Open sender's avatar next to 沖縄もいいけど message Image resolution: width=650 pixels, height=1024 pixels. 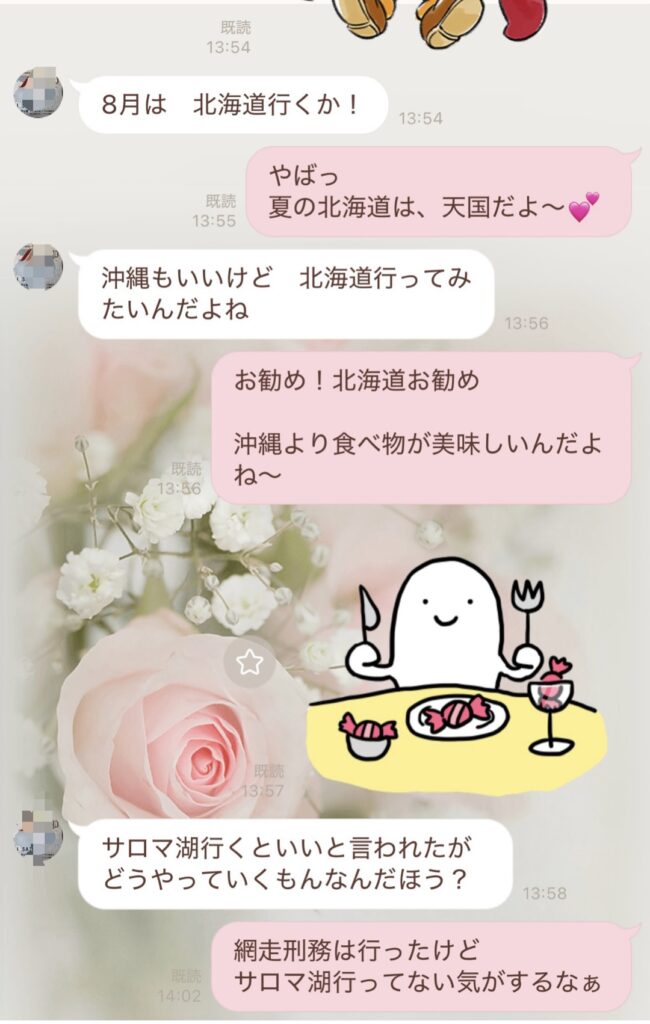pos(38,267)
